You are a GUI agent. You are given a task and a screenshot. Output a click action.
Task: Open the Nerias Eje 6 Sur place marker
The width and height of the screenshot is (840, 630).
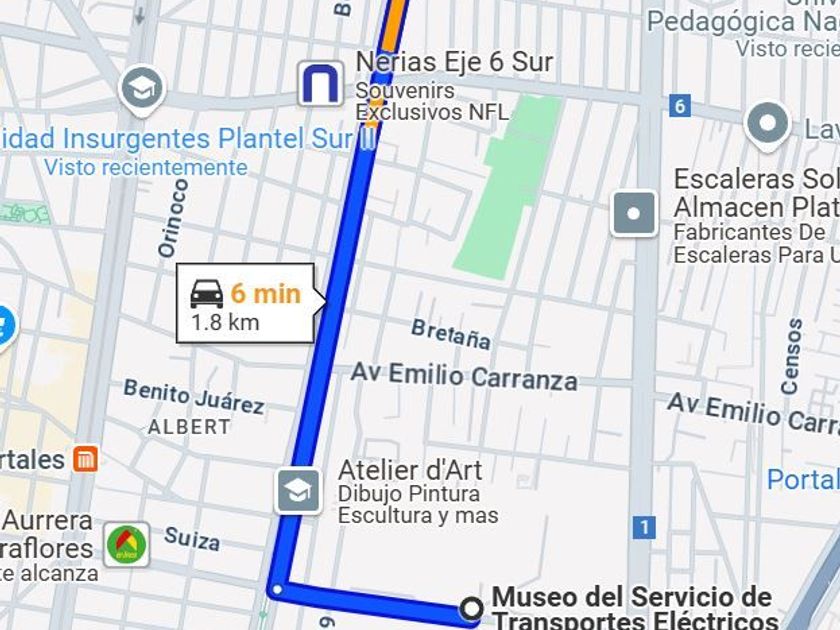[320, 84]
